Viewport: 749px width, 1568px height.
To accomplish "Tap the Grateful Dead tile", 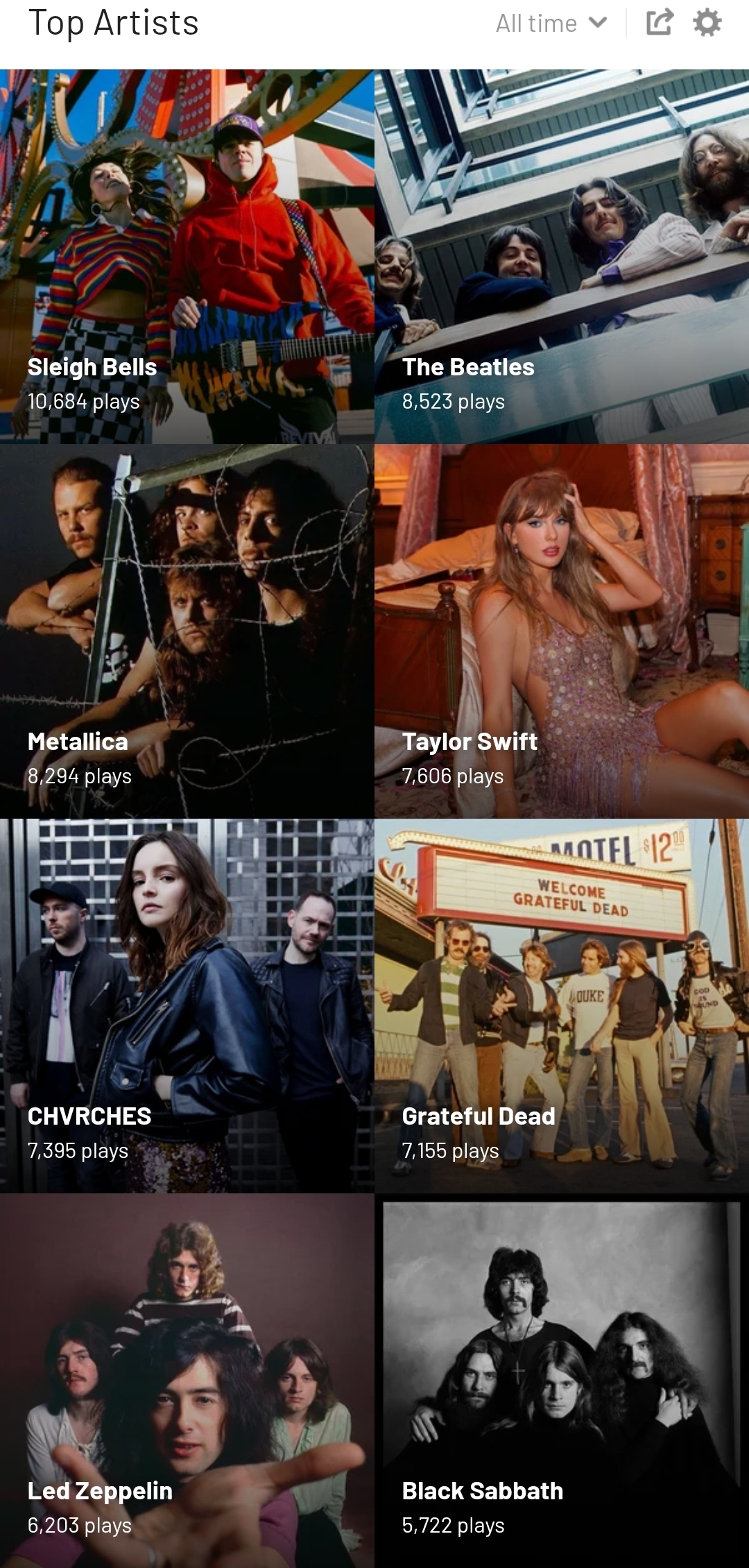I will click(x=562, y=1006).
